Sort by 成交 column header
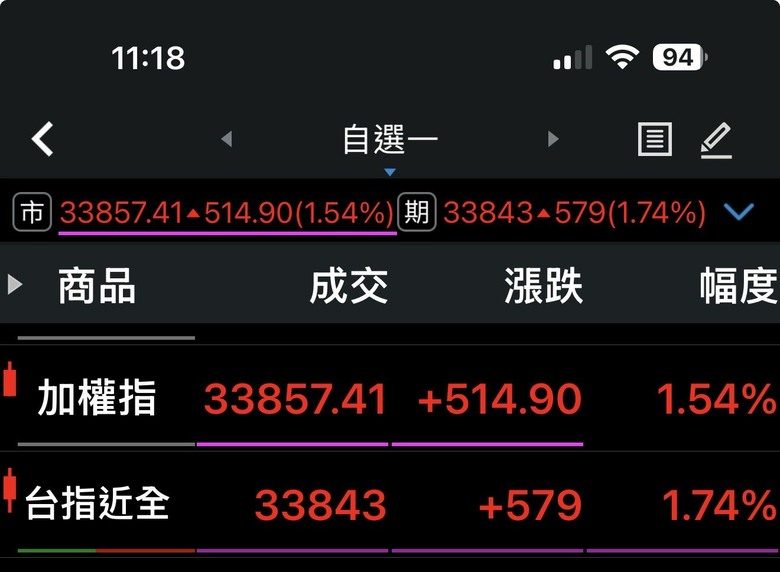The width and height of the screenshot is (780, 572). (349, 286)
